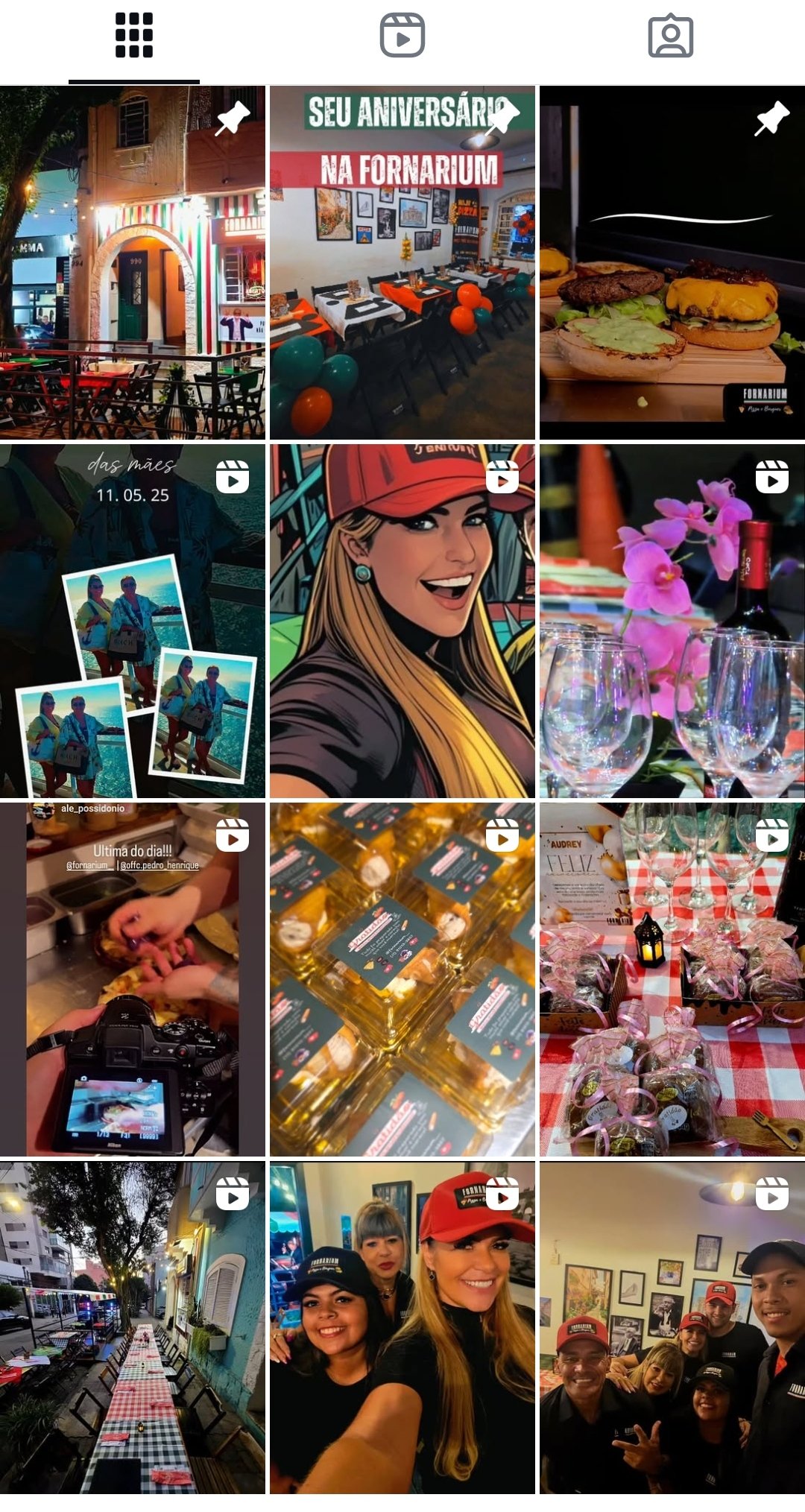Open the selfie of three women reel
This screenshot has height=1512, width=805.
click(x=402, y=1328)
